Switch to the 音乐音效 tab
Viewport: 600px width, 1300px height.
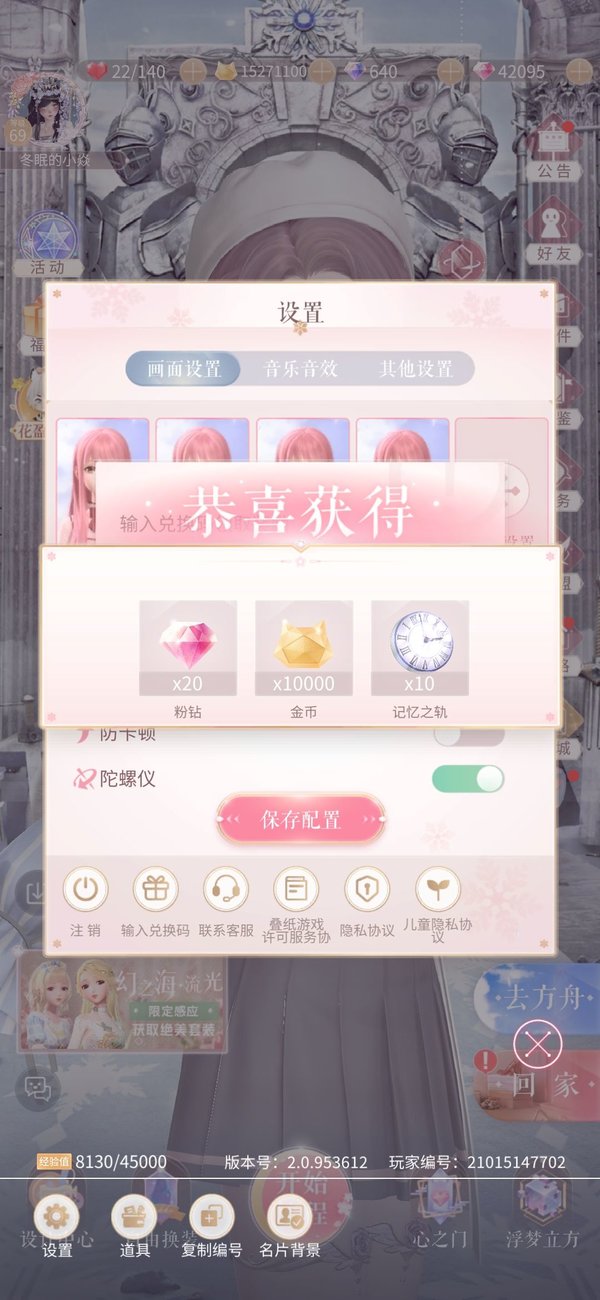(300, 368)
